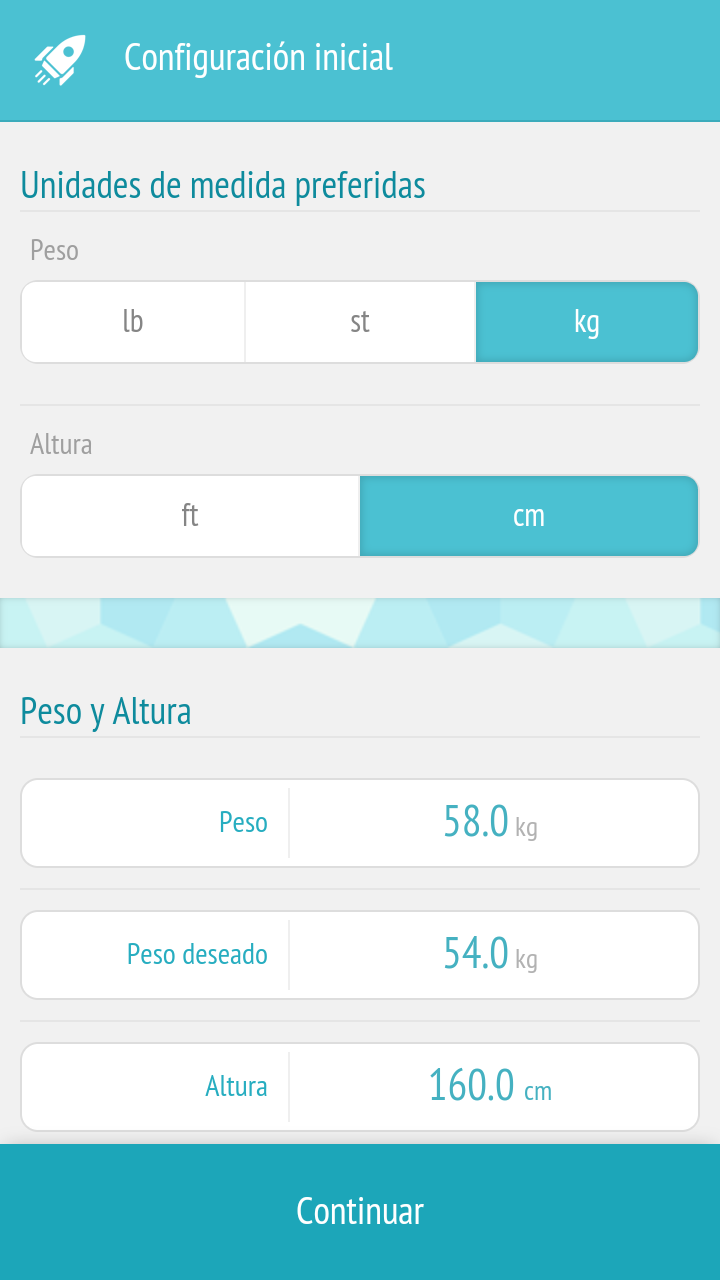
Task: Pick cm as height unit
Action: [x=529, y=516]
